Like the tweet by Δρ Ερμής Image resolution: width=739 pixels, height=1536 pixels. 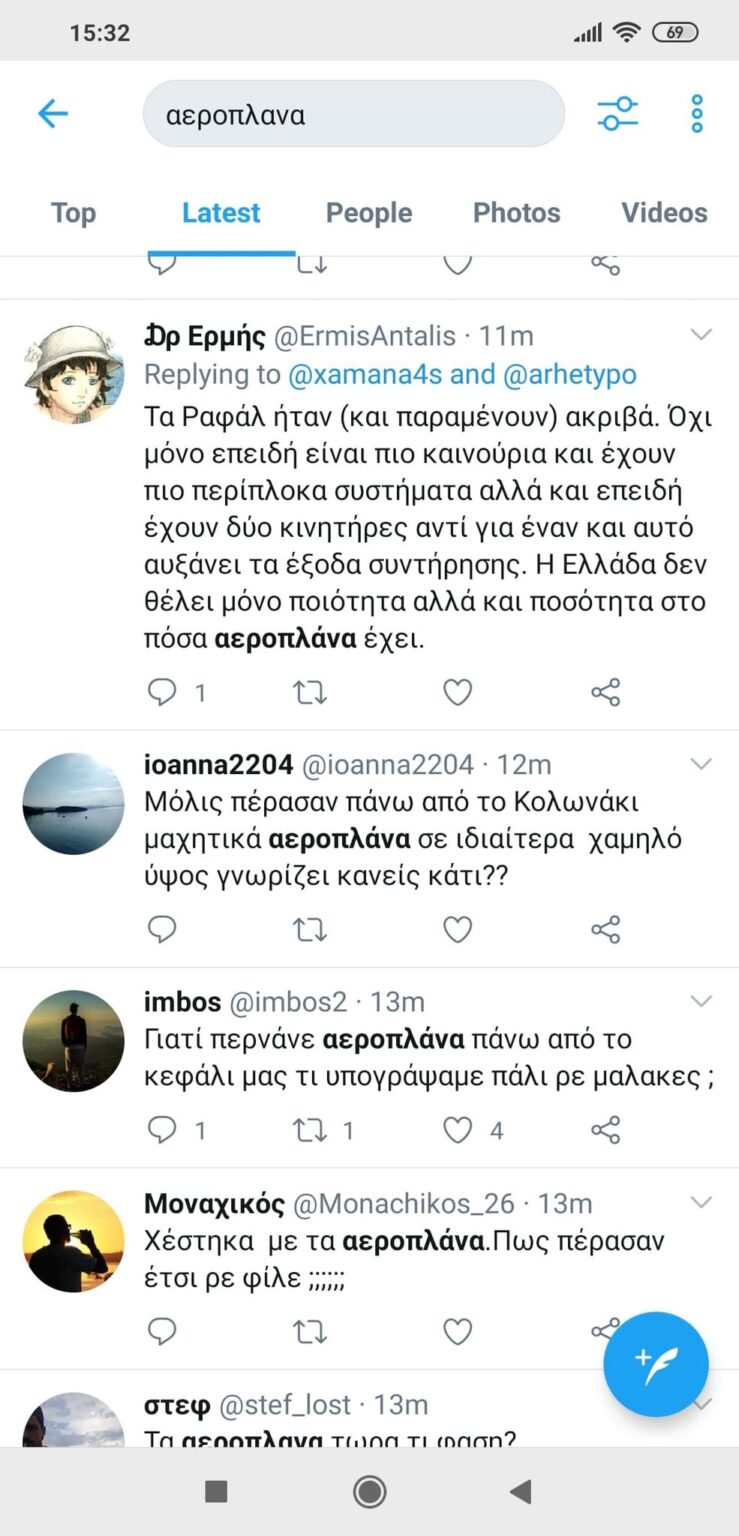tap(457, 692)
